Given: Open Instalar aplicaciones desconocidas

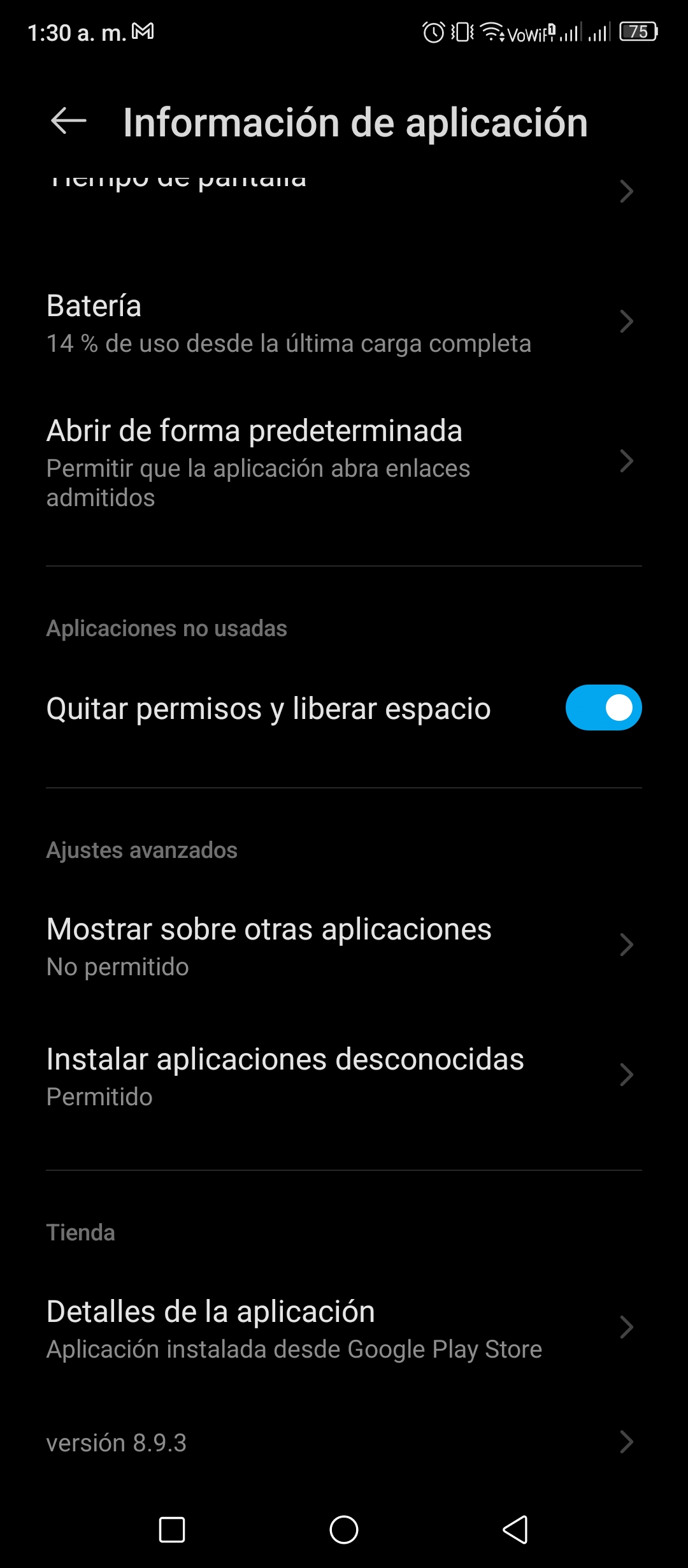Looking at the screenshot, I should pos(344,1076).
